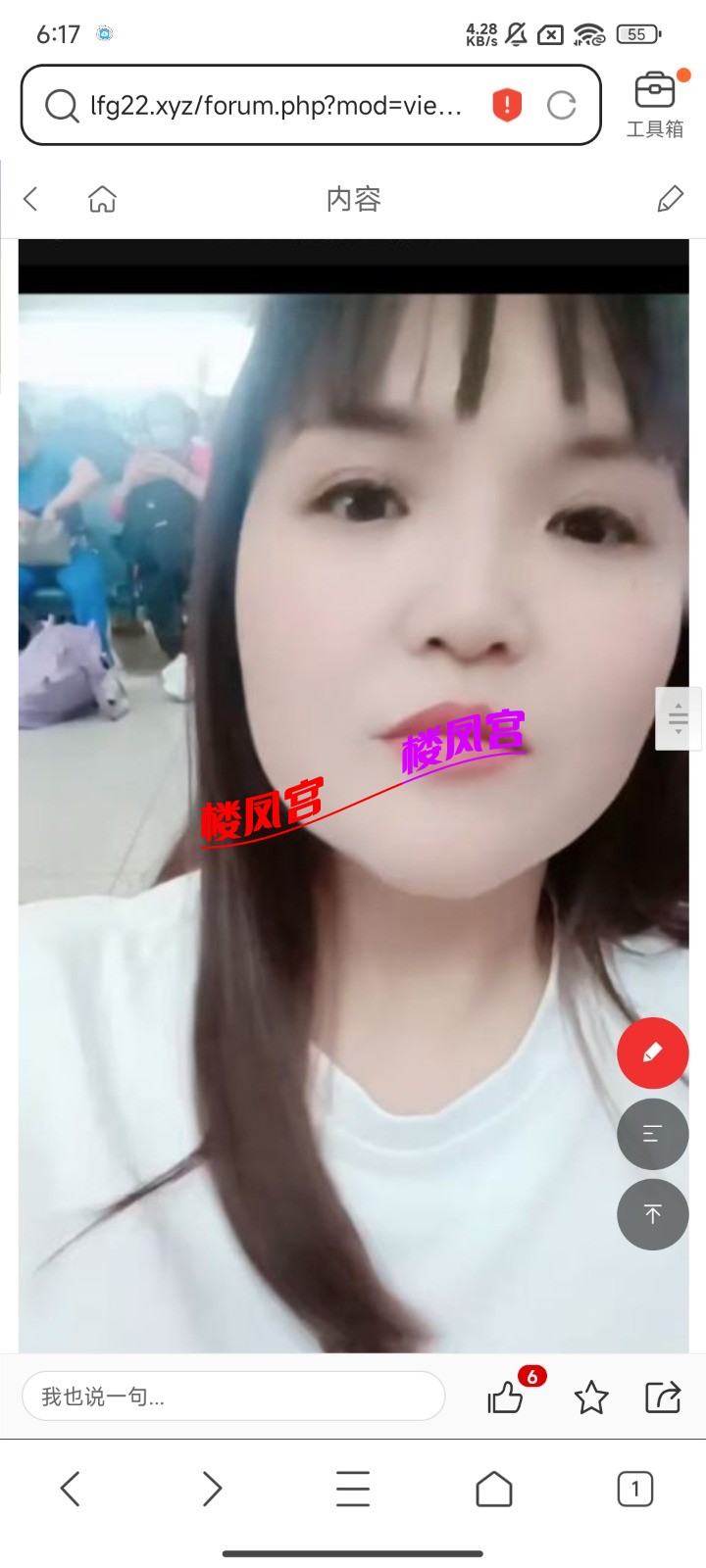Open the security shield indicator in address bar
The width and height of the screenshot is (706, 1568).
[506, 104]
